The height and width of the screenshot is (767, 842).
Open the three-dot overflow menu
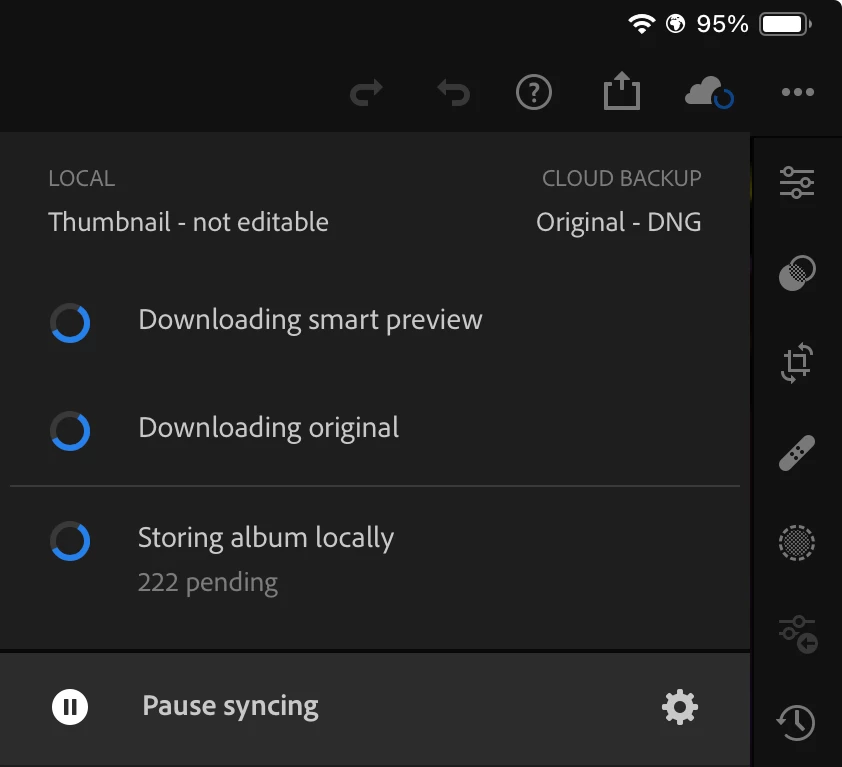(x=797, y=93)
